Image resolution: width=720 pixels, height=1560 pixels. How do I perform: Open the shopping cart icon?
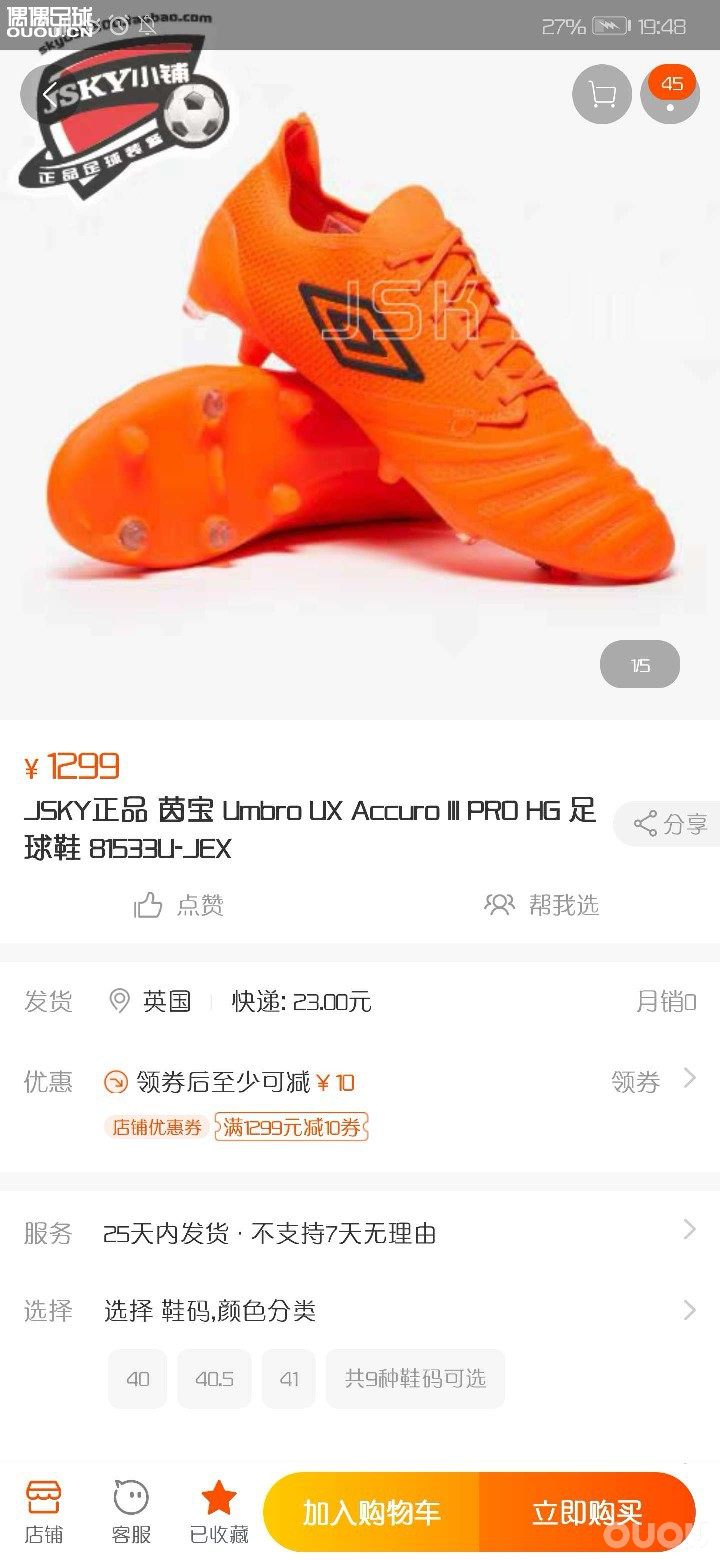point(602,95)
